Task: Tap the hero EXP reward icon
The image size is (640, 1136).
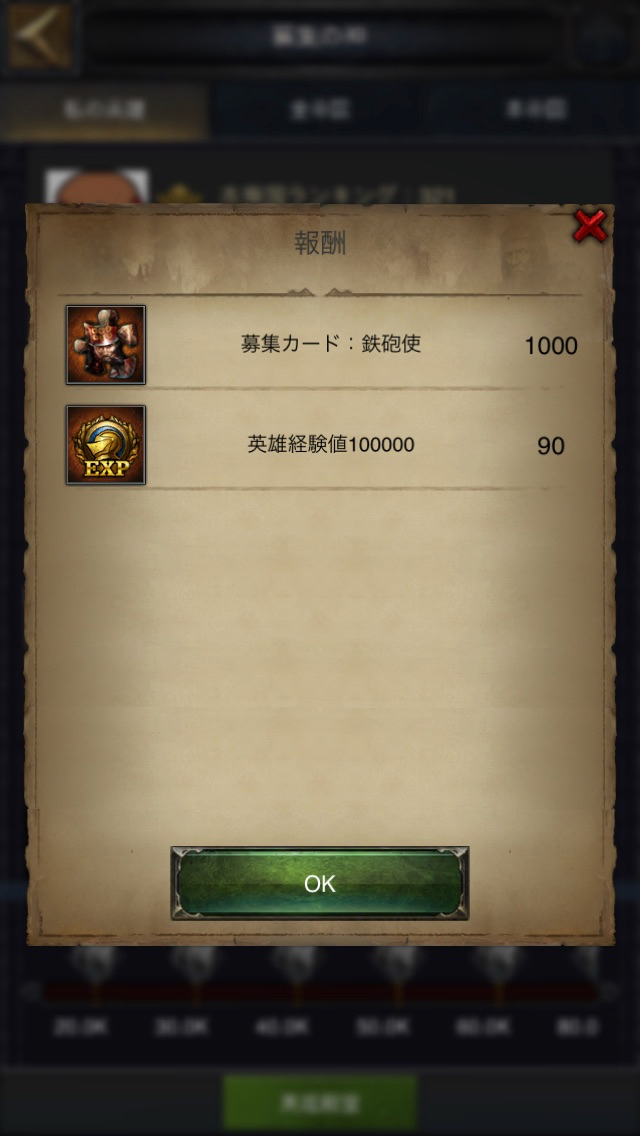Action: (106, 445)
